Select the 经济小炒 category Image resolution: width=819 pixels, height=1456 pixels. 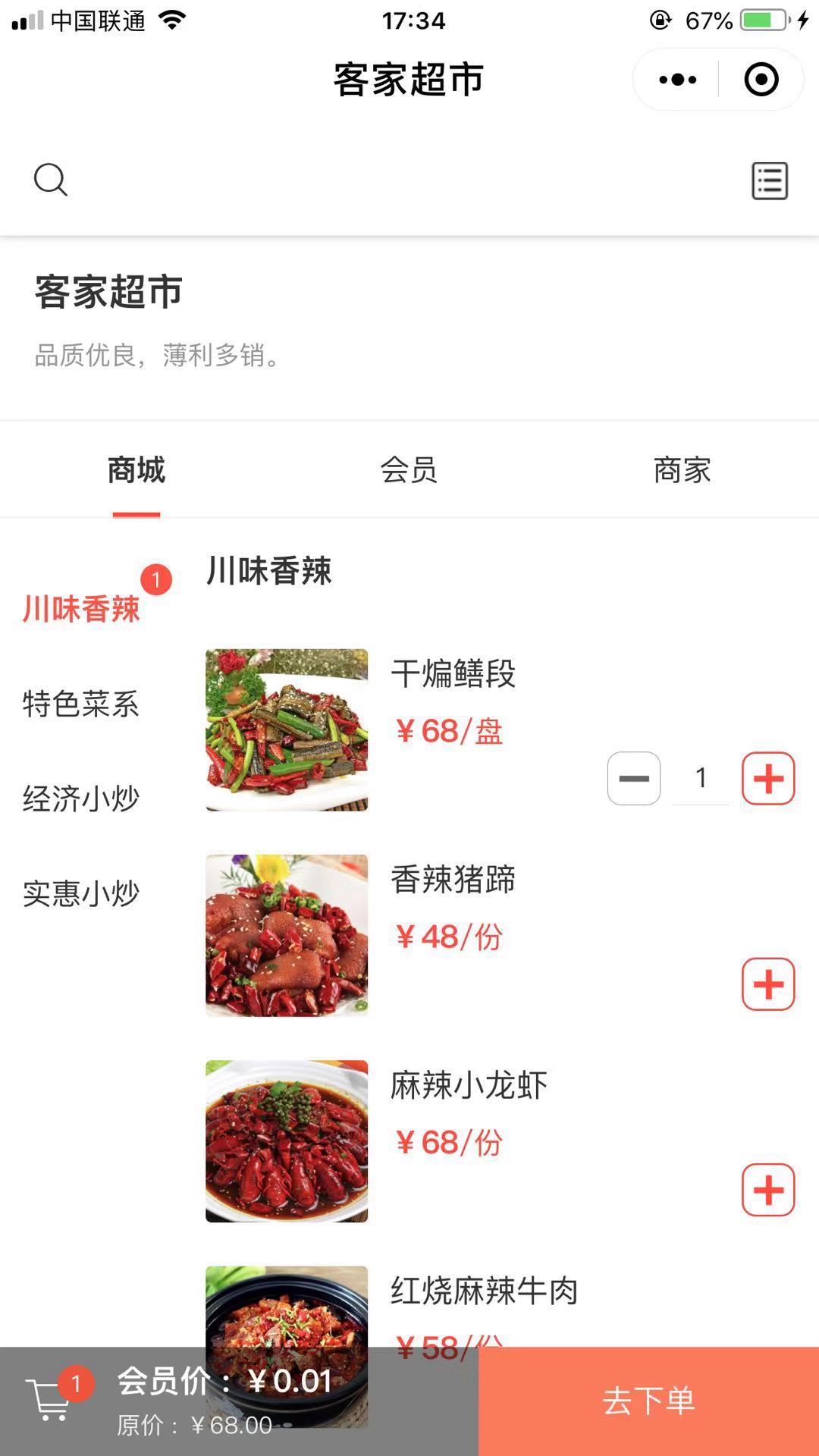pos(81,799)
